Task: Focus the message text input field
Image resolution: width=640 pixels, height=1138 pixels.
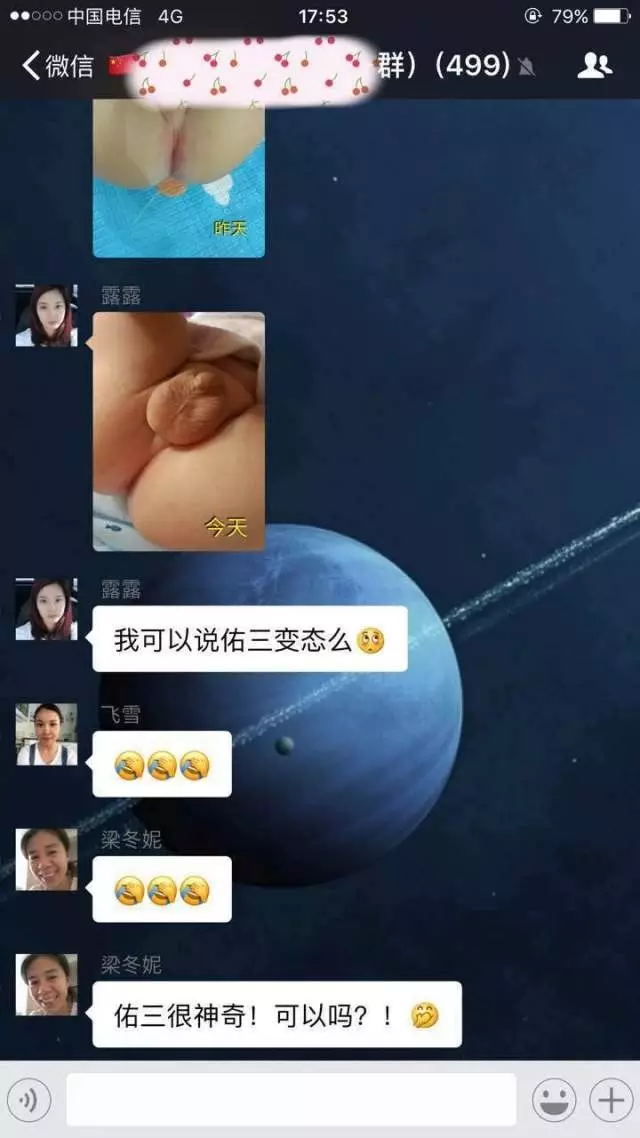Action: click(x=290, y=1101)
